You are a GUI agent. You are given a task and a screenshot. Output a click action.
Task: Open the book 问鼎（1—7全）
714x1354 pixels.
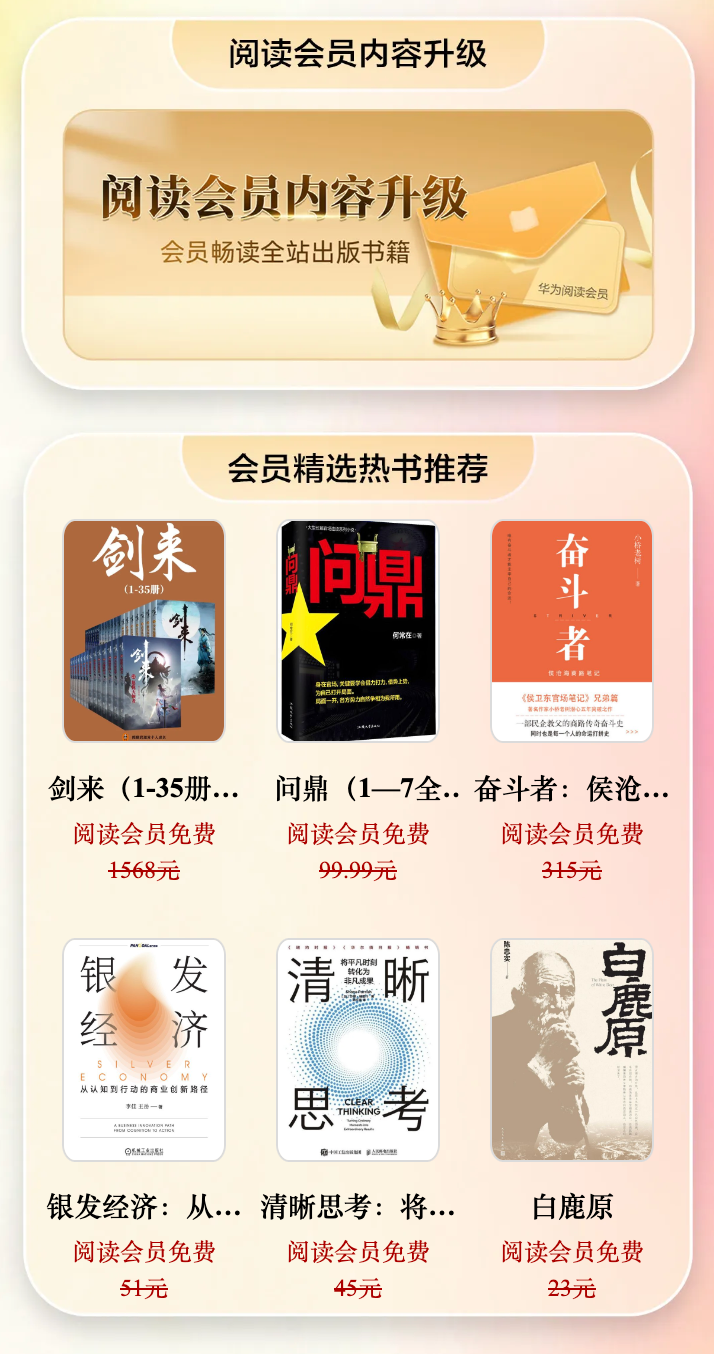click(358, 630)
